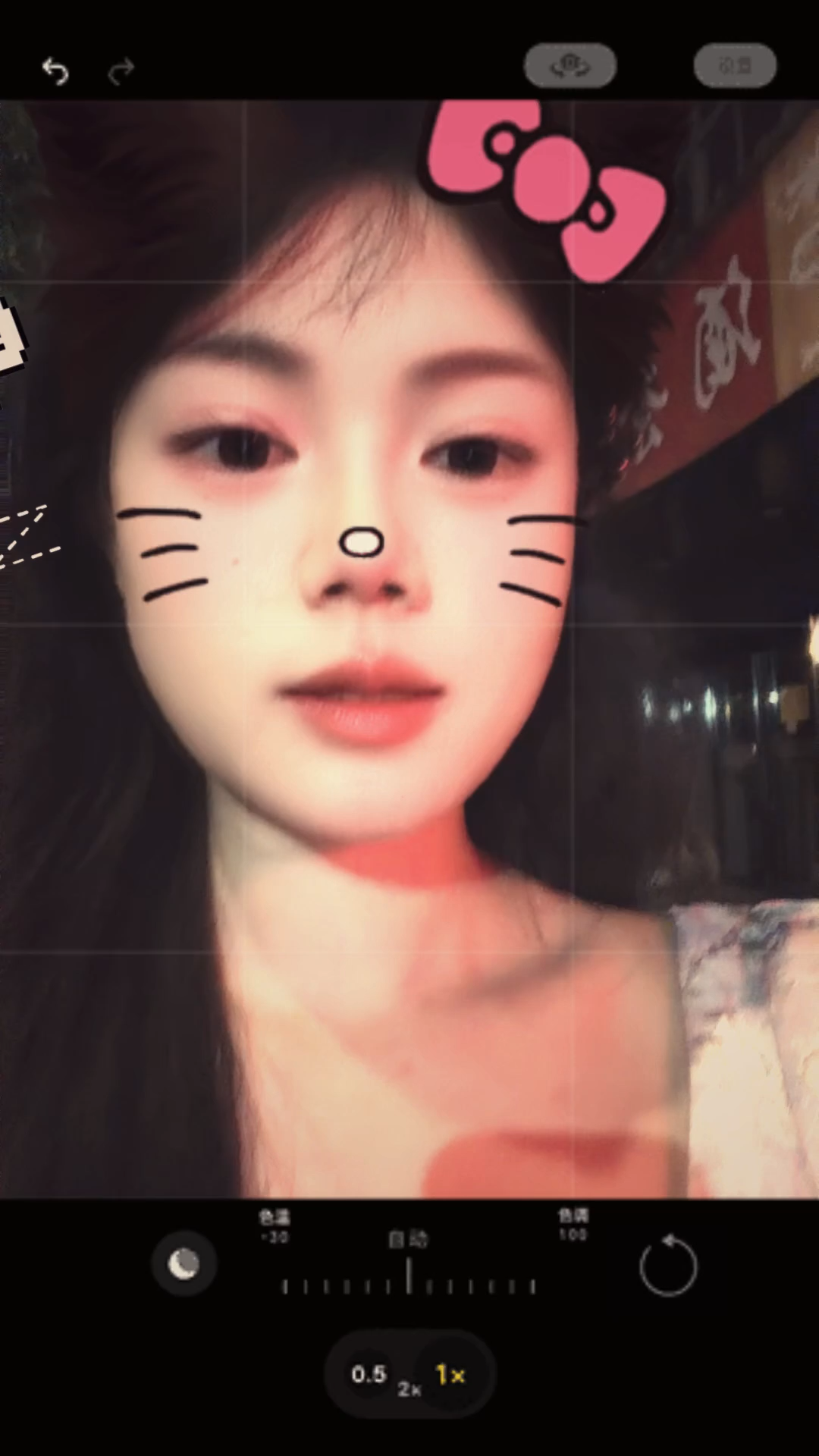Redo the adjustment
This screenshot has height=1456, width=819.
tap(121, 71)
